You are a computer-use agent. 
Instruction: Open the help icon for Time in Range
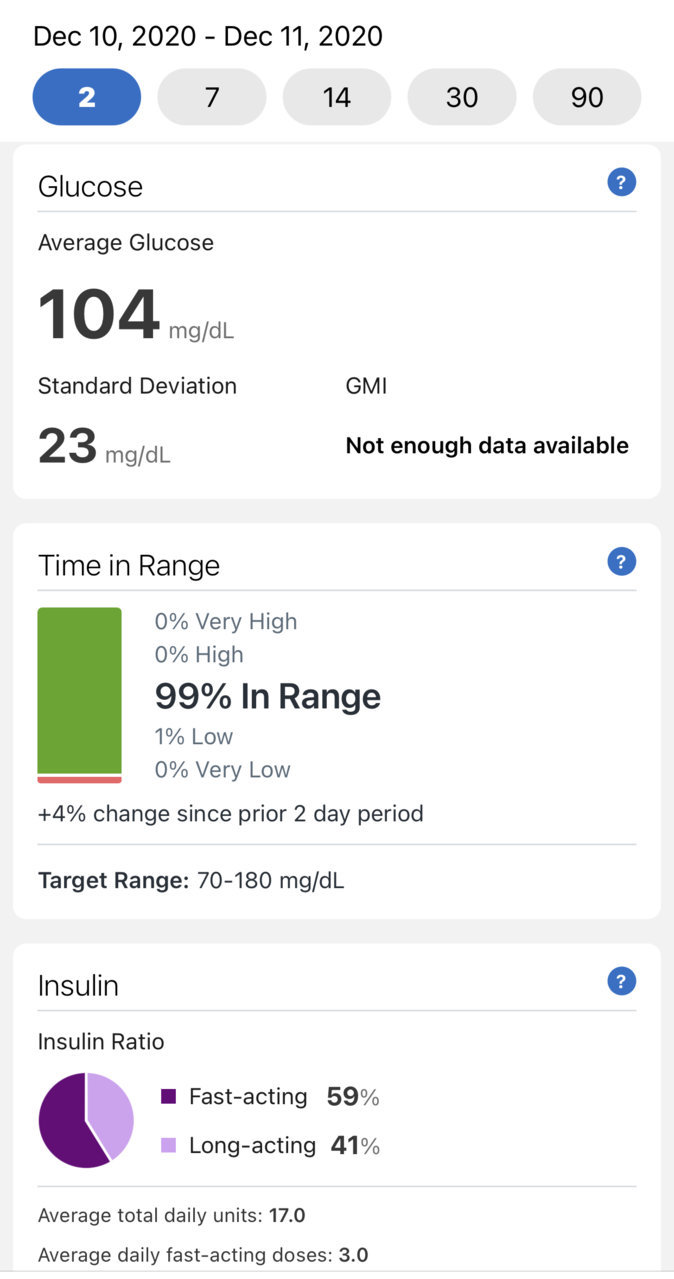pos(622,561)
